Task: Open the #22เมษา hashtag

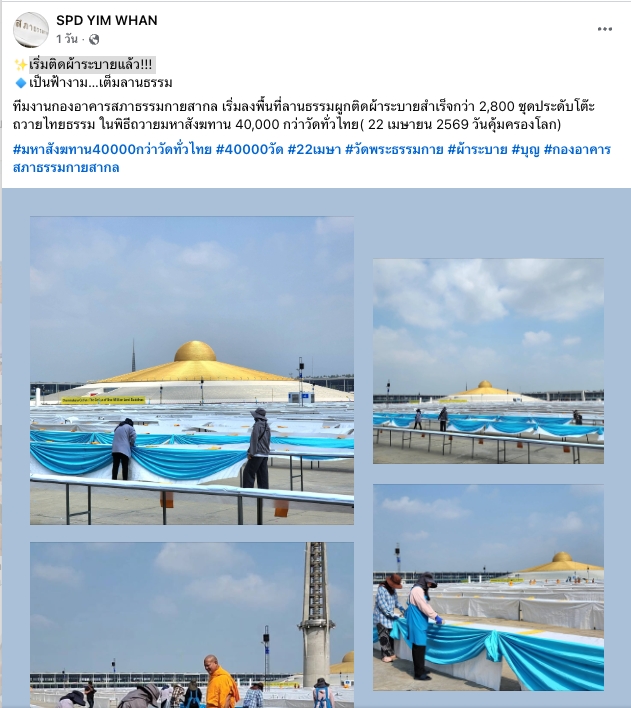Action: point(312,150)
